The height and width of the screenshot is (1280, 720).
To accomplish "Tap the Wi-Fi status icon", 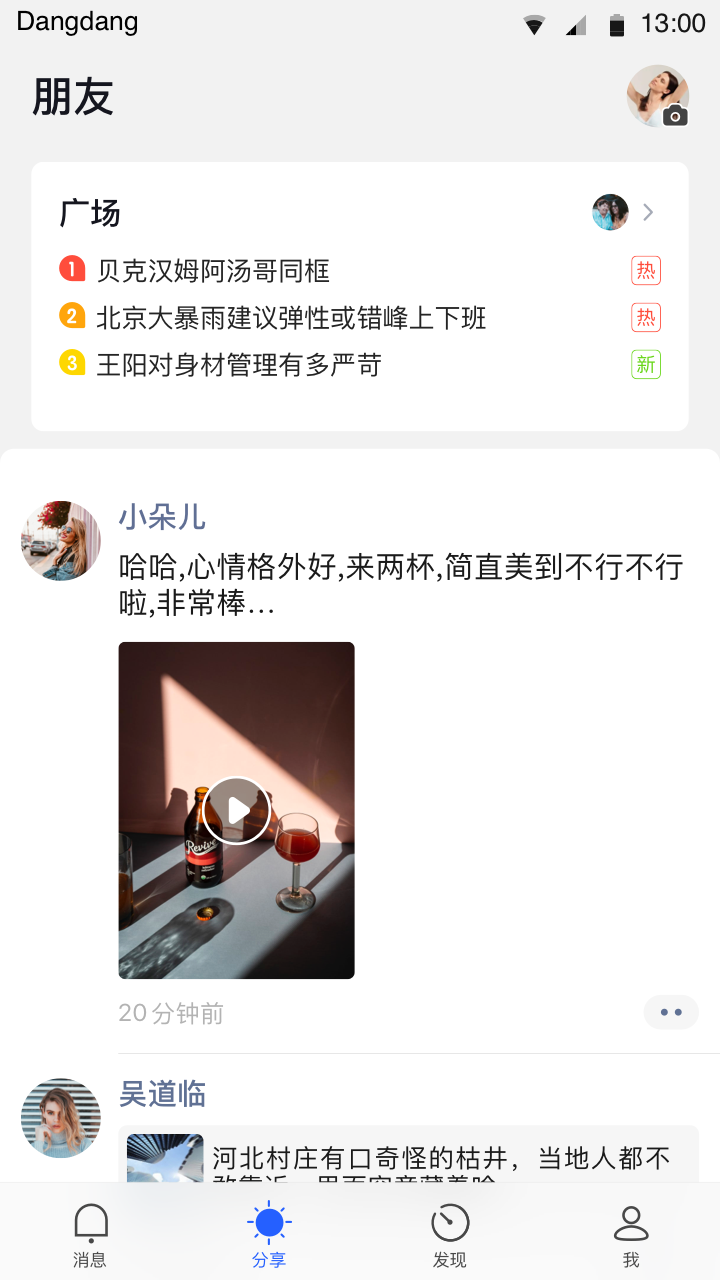I will coord(534,22).
